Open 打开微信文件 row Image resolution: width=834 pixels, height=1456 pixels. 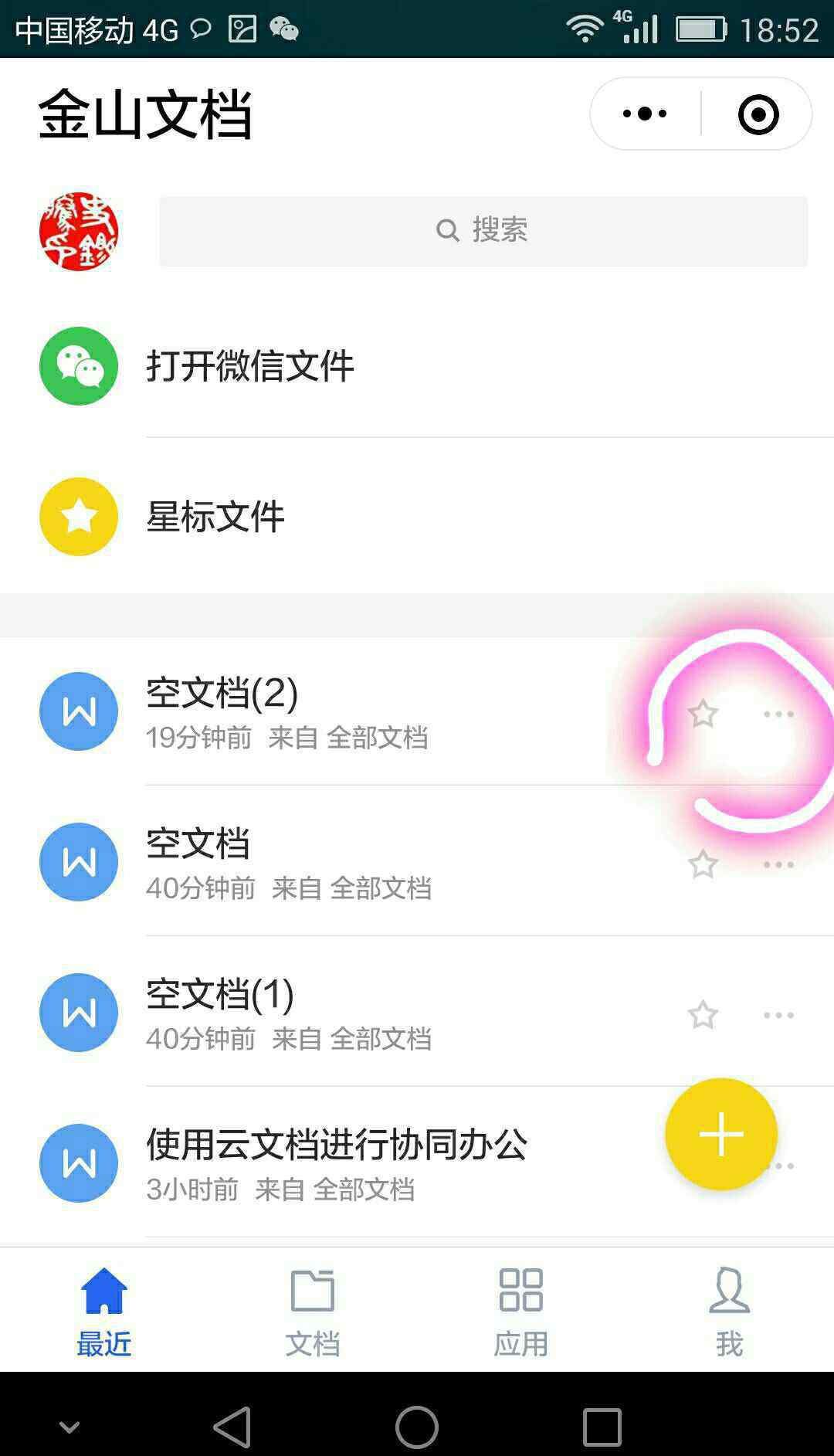pyautogui.click(x=250, y=365)
